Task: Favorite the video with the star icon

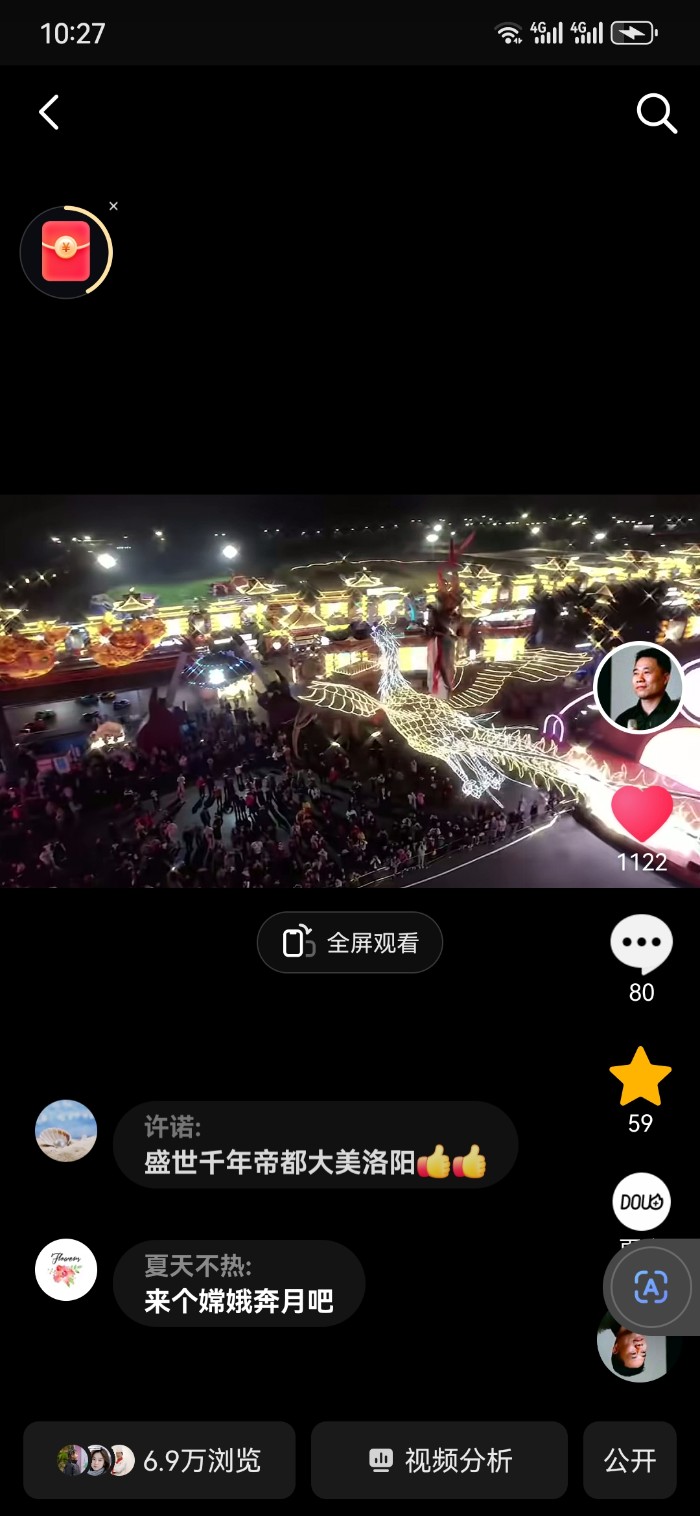Action: coord(640,1077)
